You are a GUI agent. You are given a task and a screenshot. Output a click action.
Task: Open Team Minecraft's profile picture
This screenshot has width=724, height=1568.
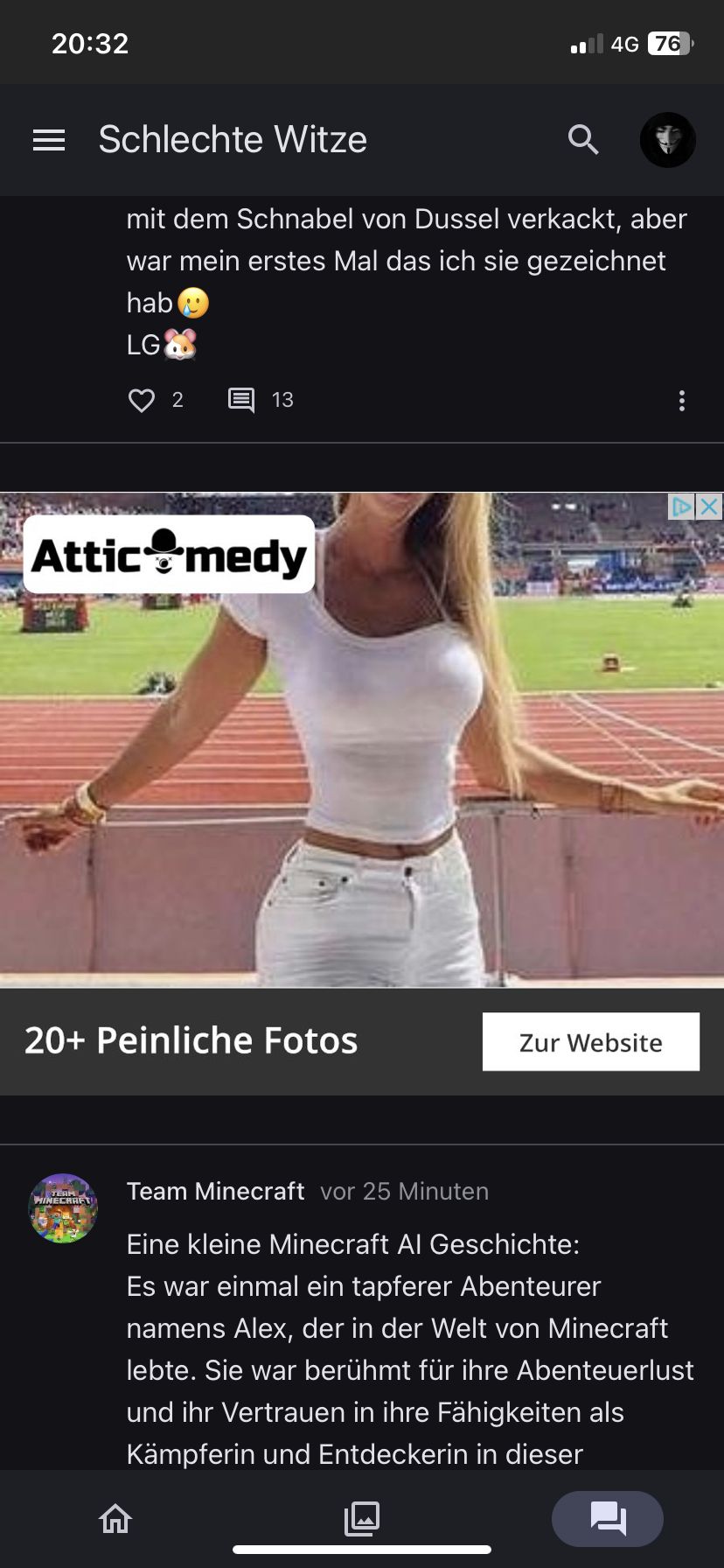[63, 1208]
